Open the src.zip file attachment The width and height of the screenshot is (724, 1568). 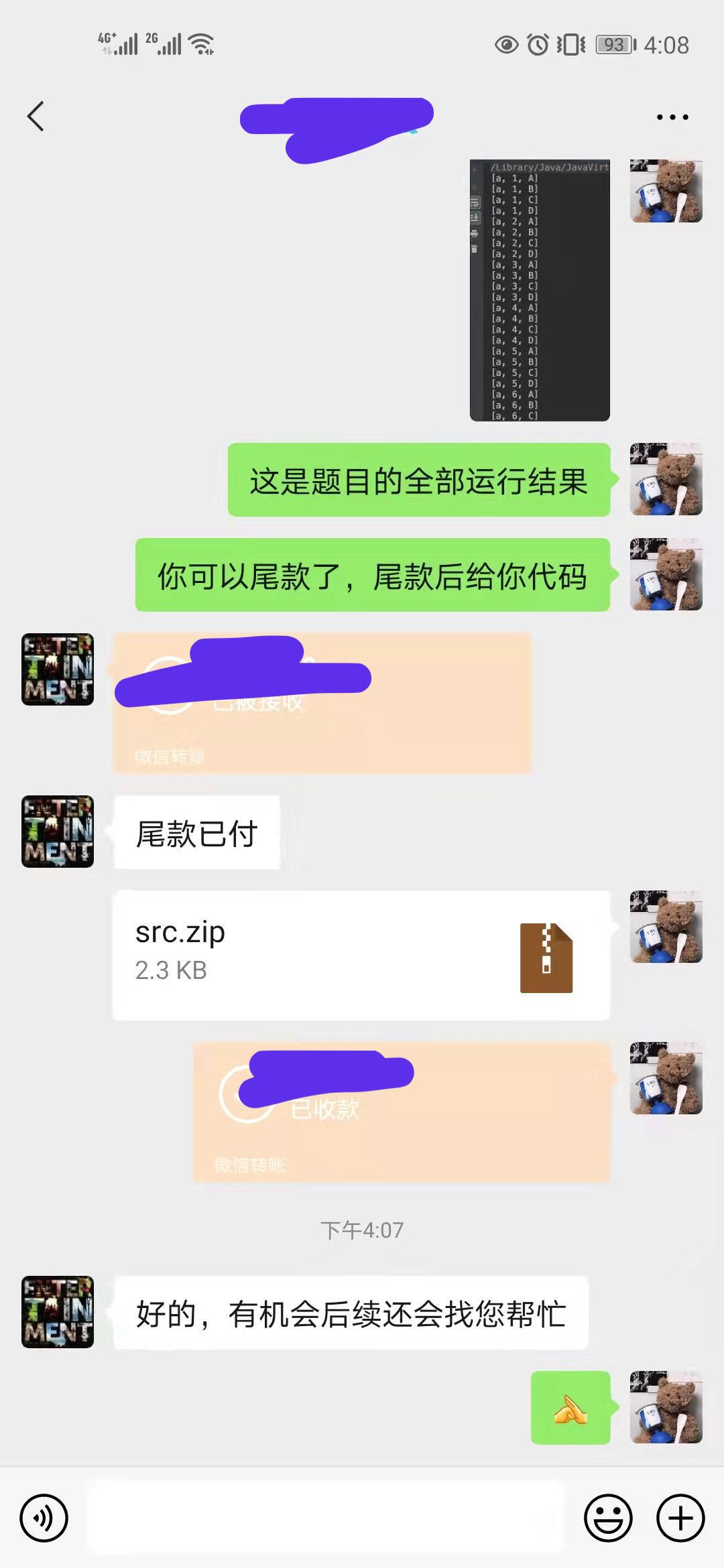coord(361,956)
